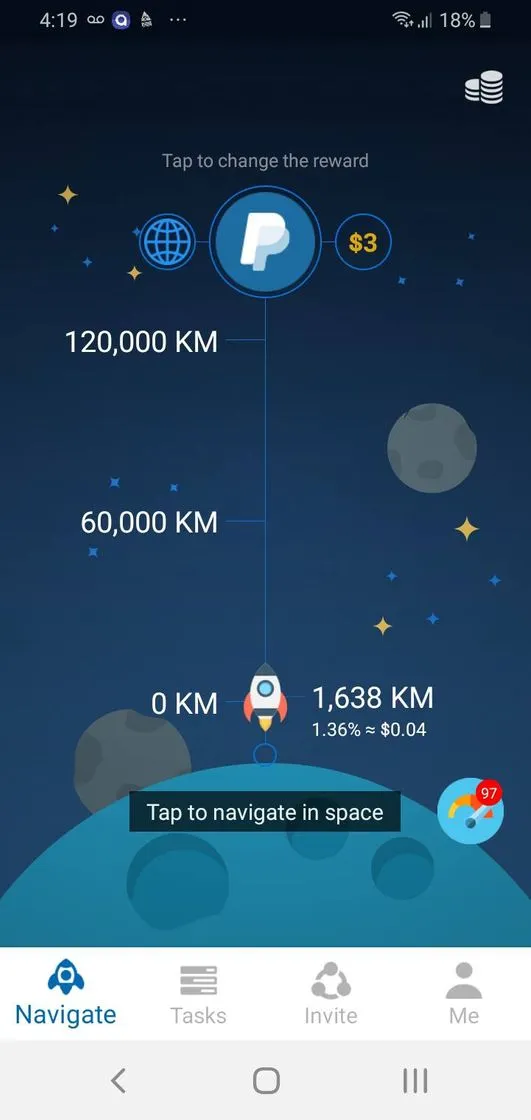
Task: Open the recent apps view
Action: pos(415,1081)
